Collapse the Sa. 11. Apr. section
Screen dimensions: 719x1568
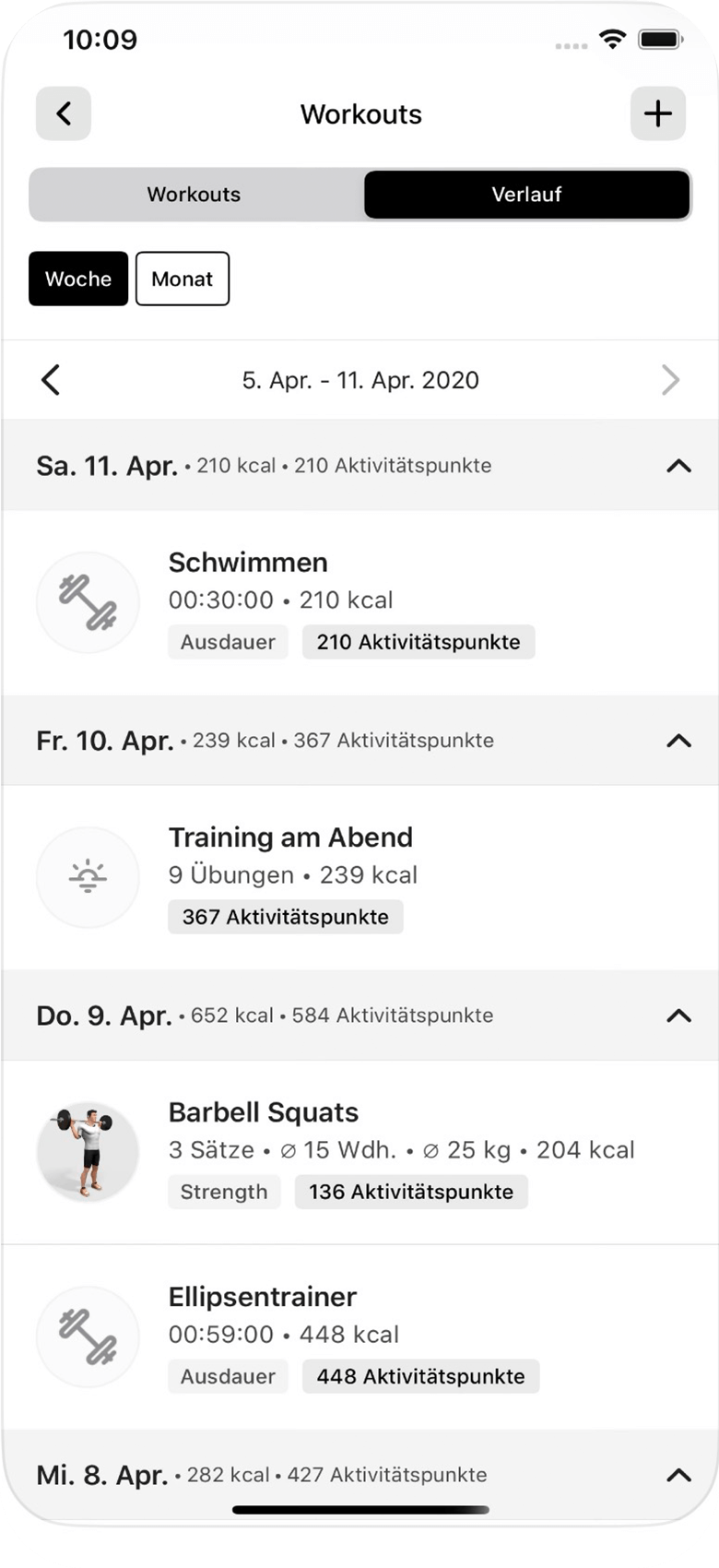coord(678,466)
